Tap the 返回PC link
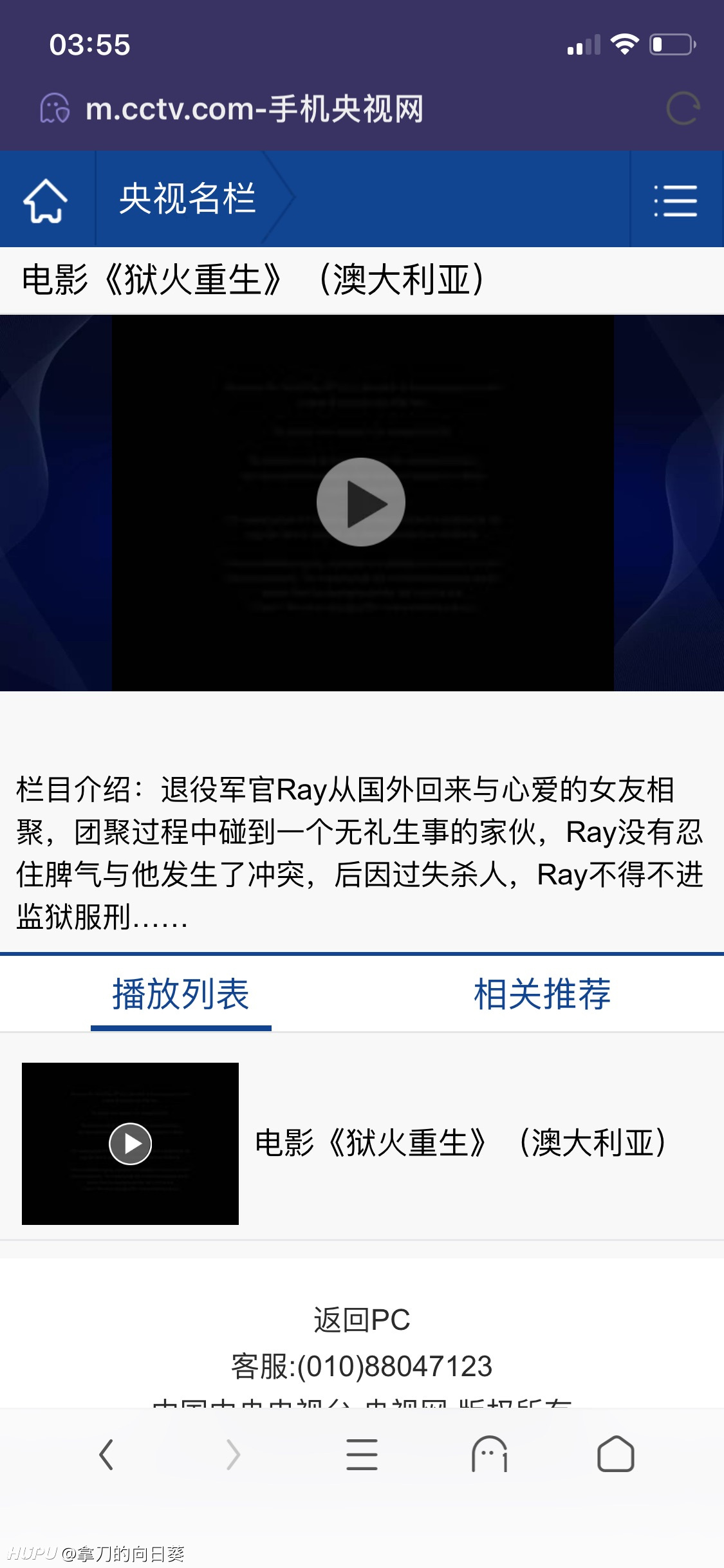Image resolution: width=724 pixels, height=1568 pixels. tap(362, 1320)
